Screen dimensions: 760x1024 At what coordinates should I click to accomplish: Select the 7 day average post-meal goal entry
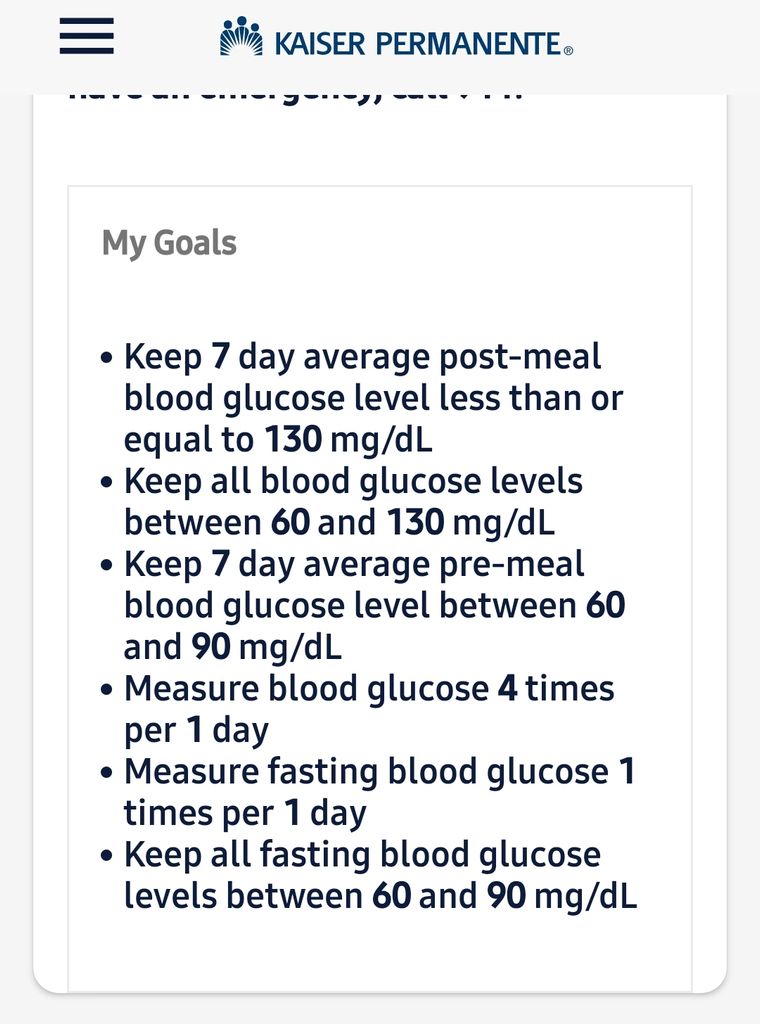tap(370, 397)
